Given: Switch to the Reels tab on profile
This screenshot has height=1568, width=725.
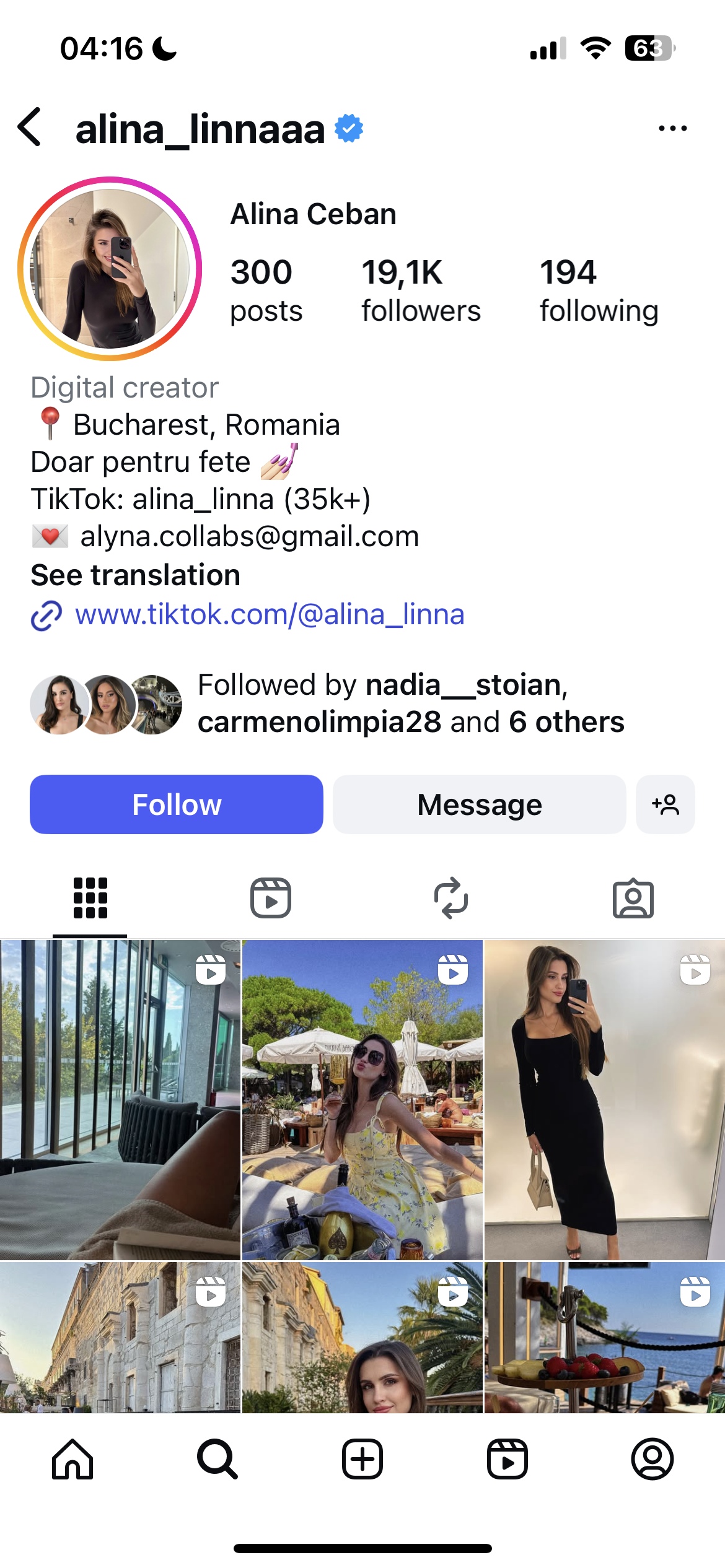Looking at the screenshot, I should click(x=271, y=897).
